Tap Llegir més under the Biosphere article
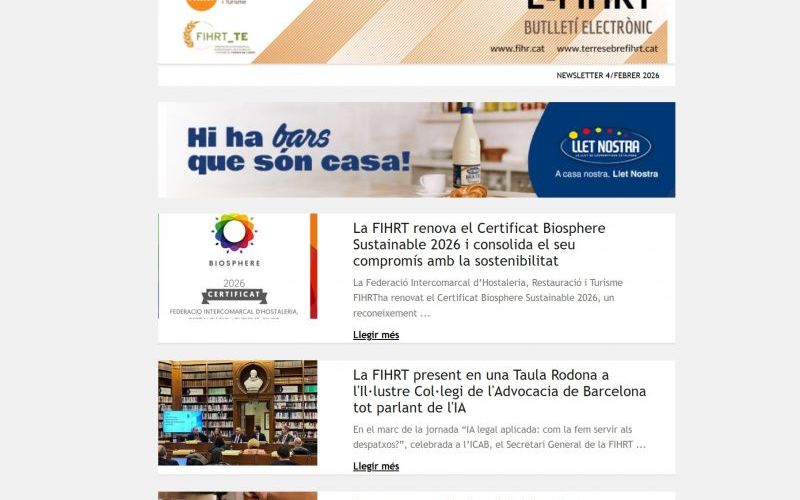The image size is (800, 500). pyautogui.click(x=376, y=335)
